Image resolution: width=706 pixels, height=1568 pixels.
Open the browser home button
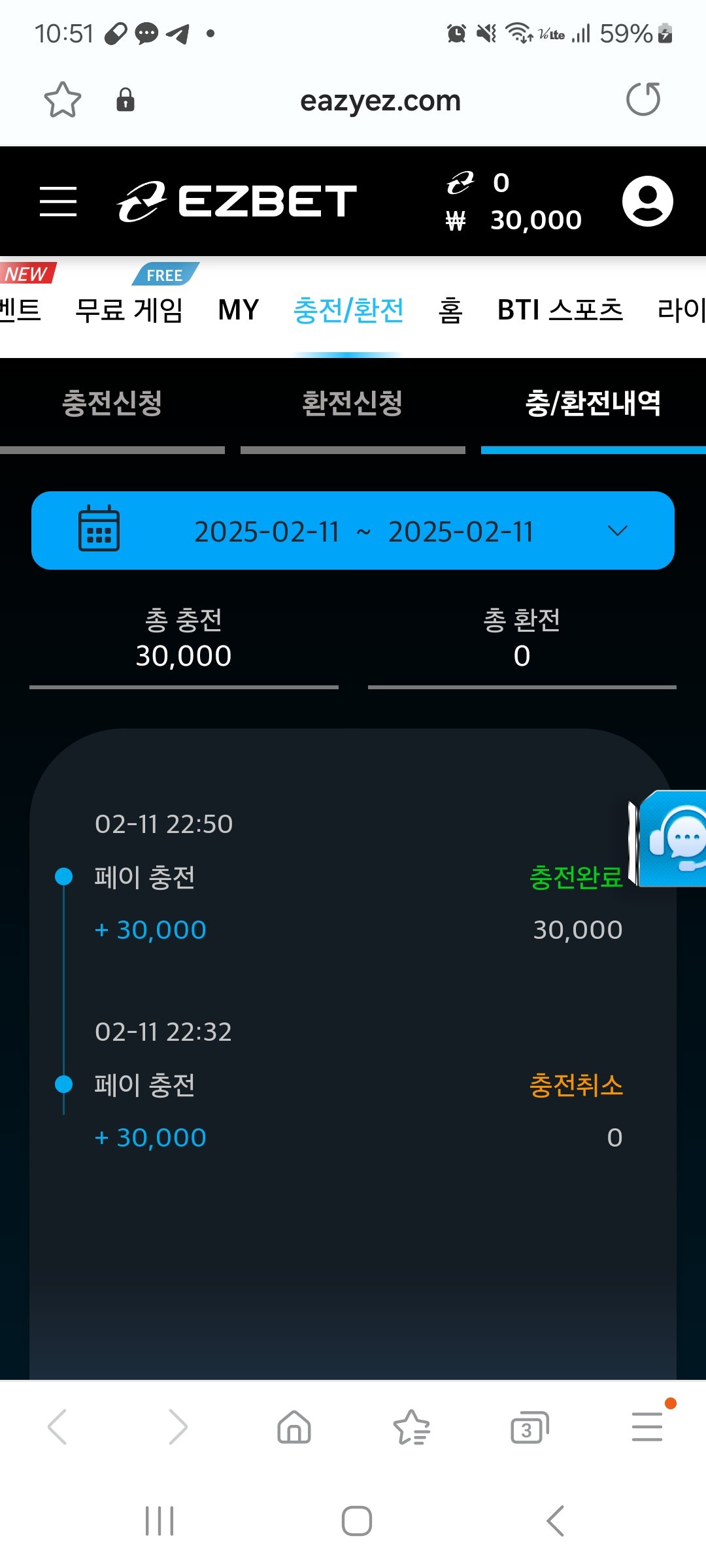click(x=294, y=1426)
